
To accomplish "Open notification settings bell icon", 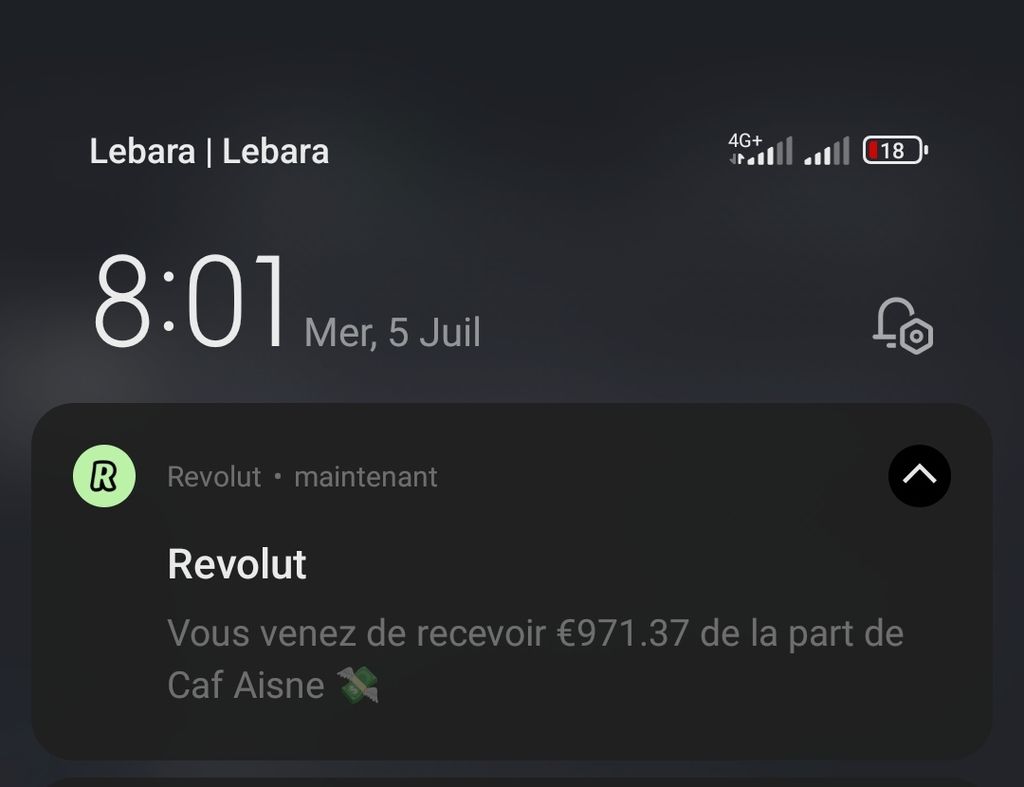I will pos(902,327).
